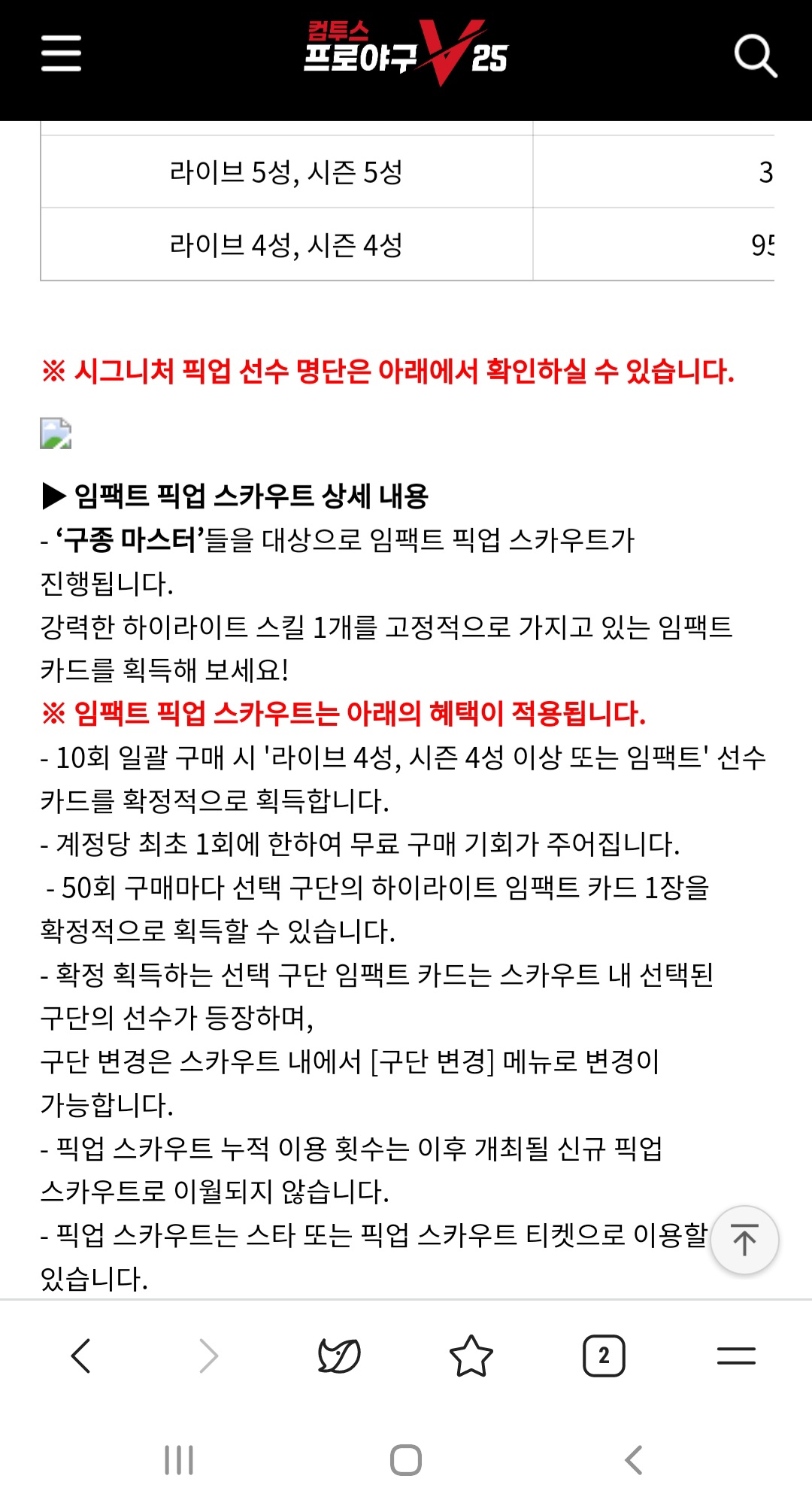Open the site search
The image size is (812, 1506).
pos(755,56)
